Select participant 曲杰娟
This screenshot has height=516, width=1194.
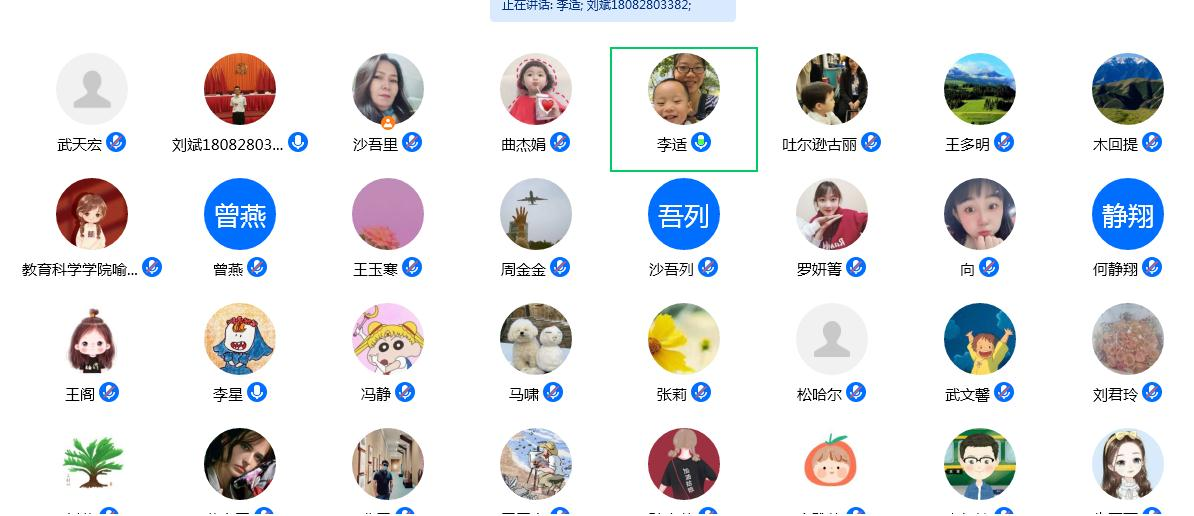(536, 90)
